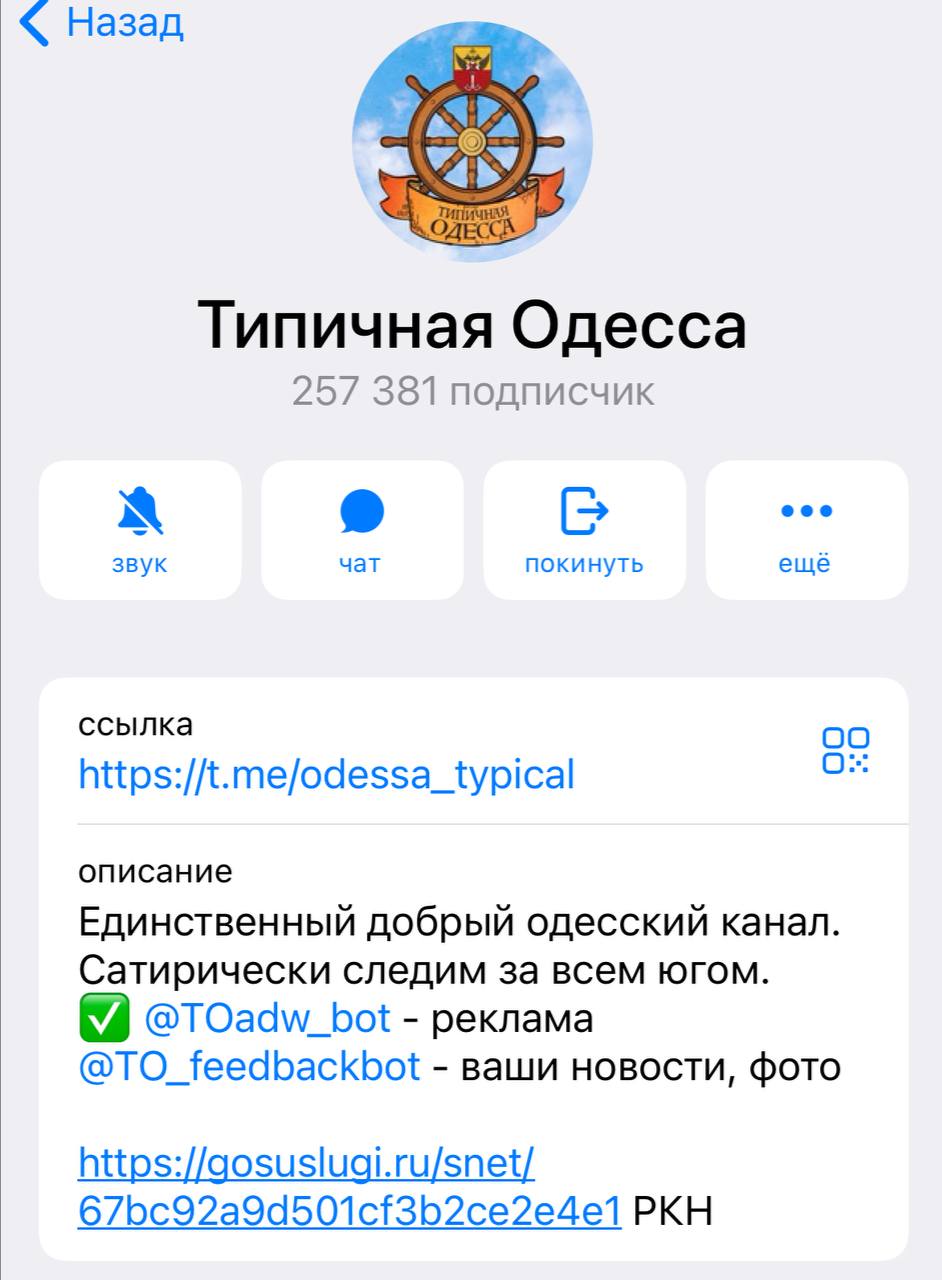
Task: Open the @TO_feedbackbot link
Action: click(x=249, y=1067)
